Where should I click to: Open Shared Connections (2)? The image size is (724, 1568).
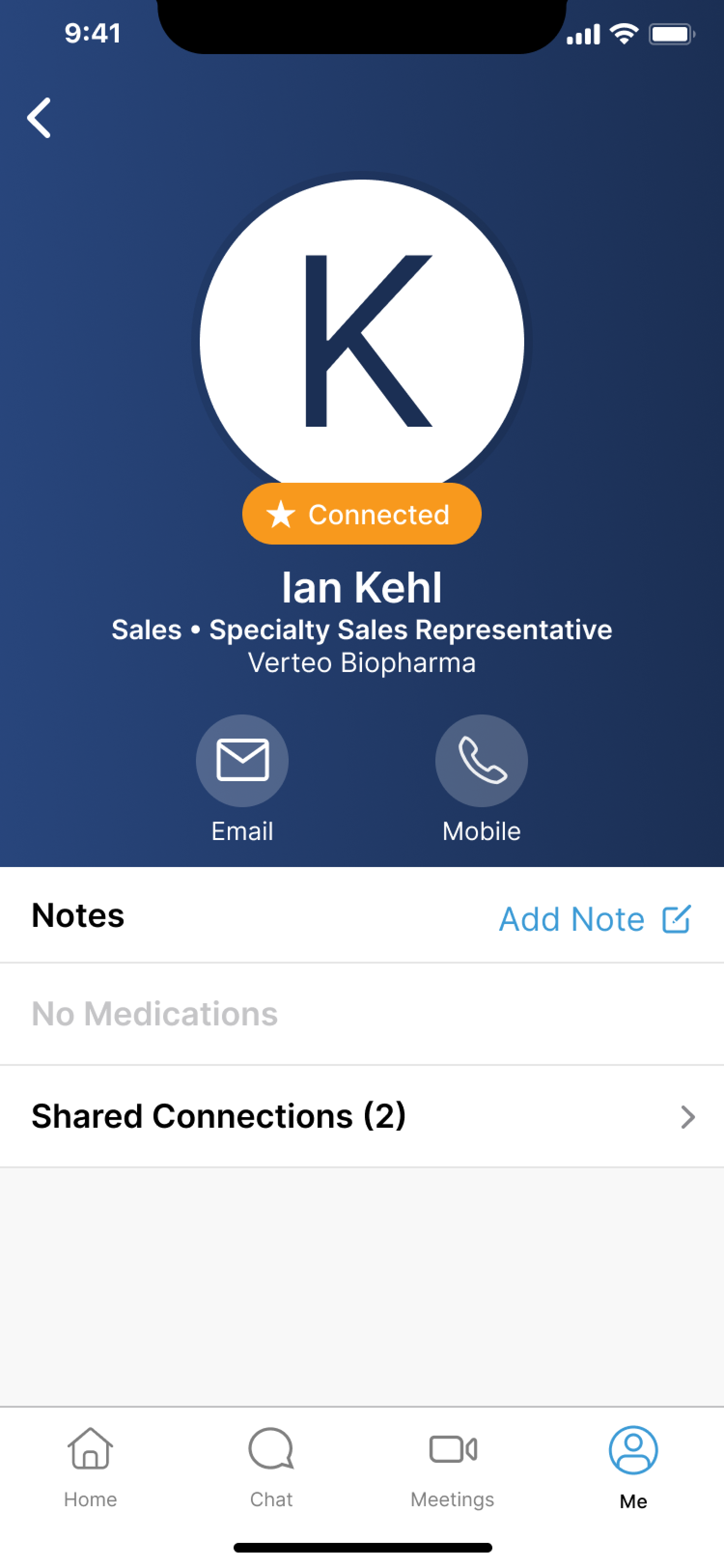(x=362, y=1116)
